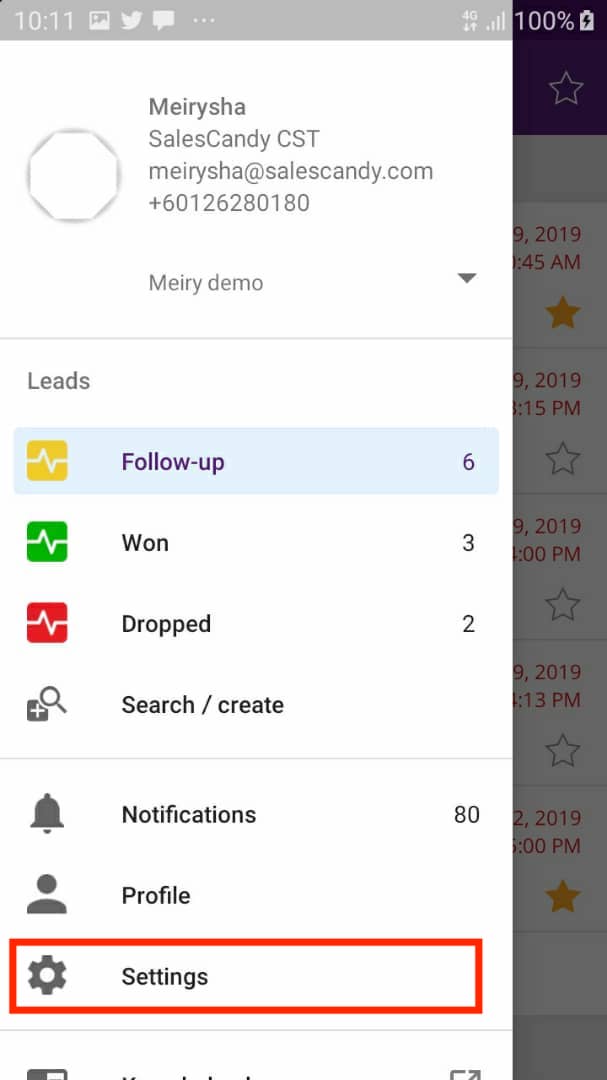This screenshot has height=1080, width=607.
Task: Tap the profile avatar picture
Action: coord(74,176)
